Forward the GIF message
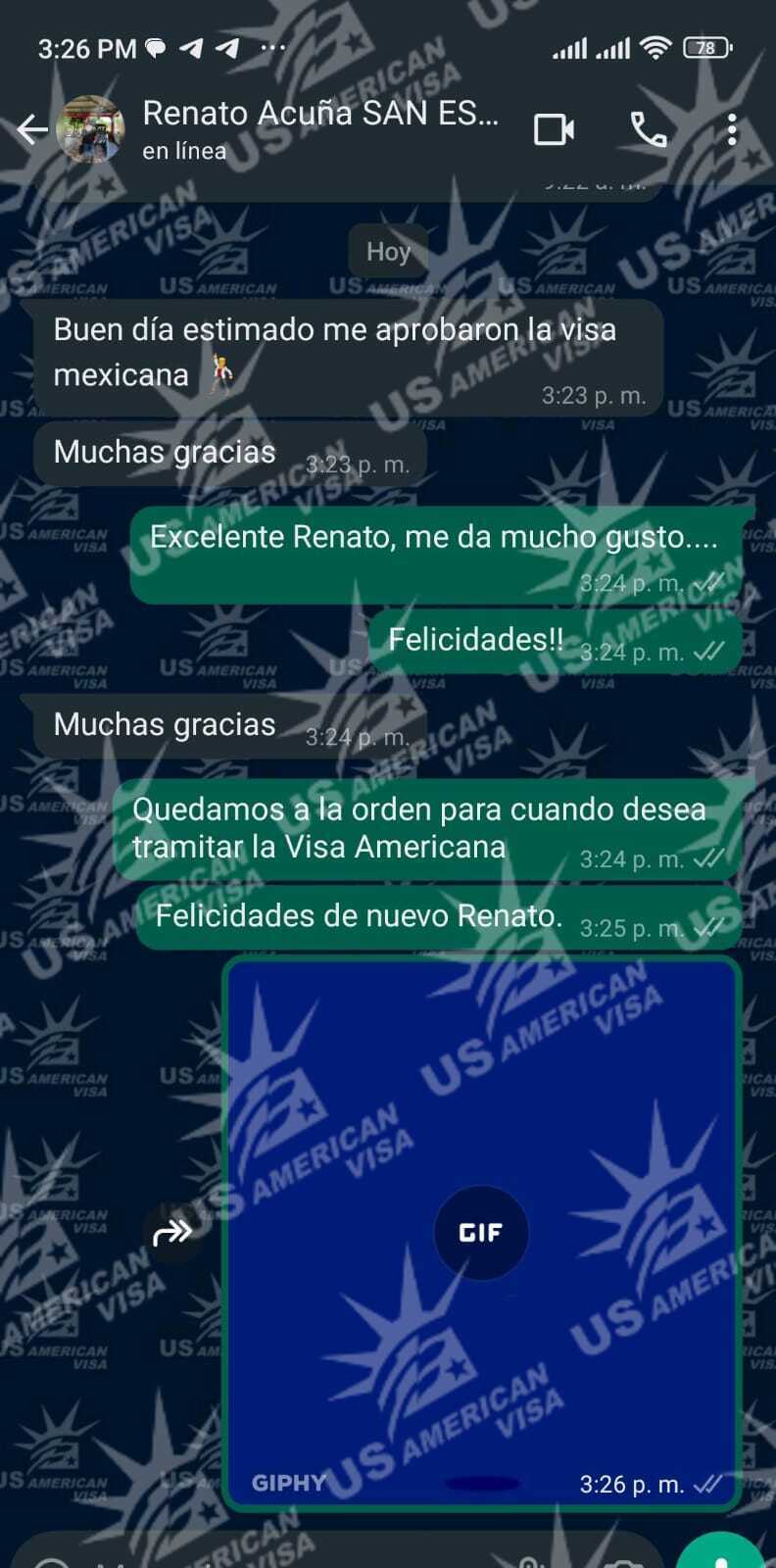Screen dimensions: 776x1568 173,1232
